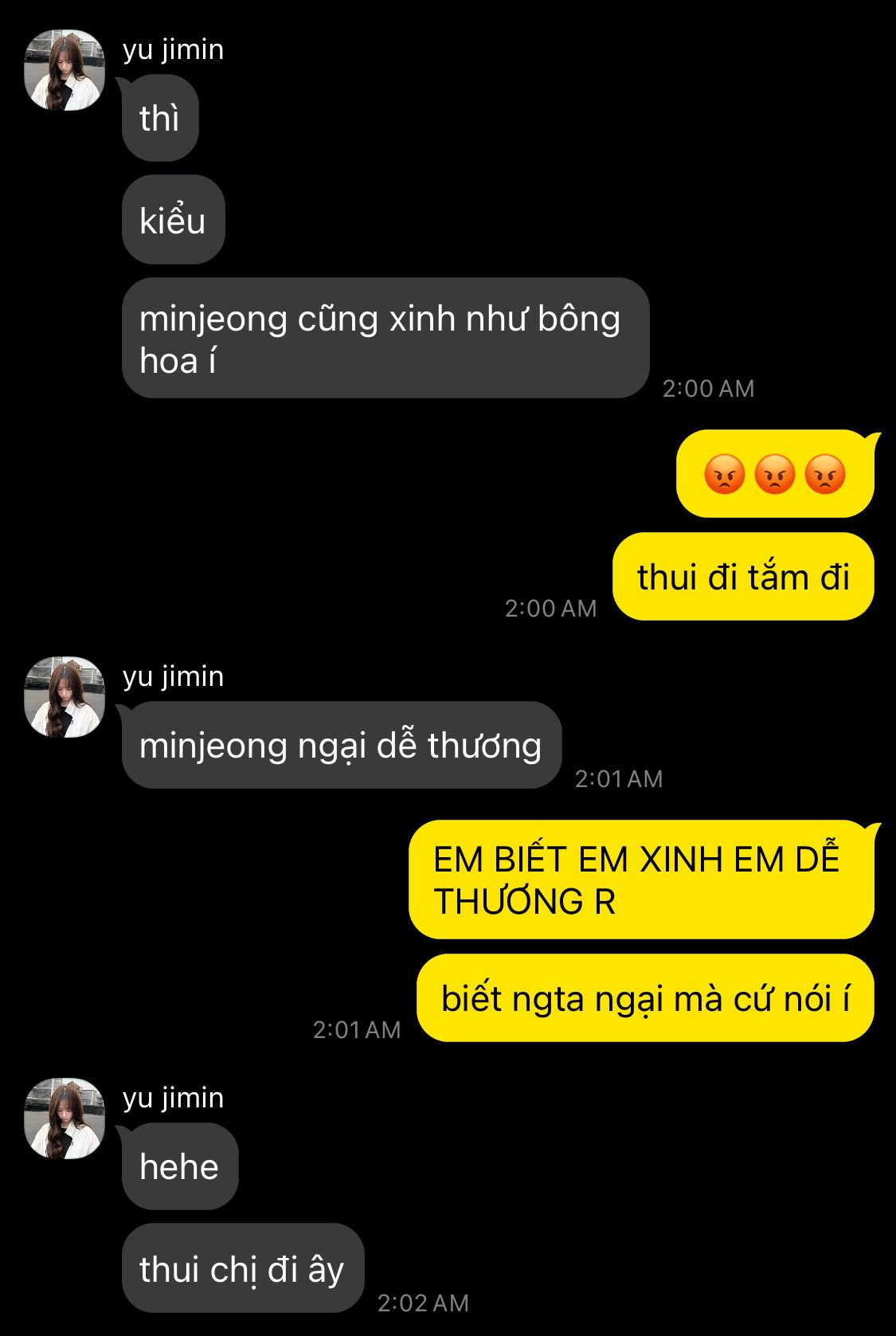The image size is (896, 1336).
Task: Open yu jimin's avatar beside the "thì" message
Action: point(65,70)
